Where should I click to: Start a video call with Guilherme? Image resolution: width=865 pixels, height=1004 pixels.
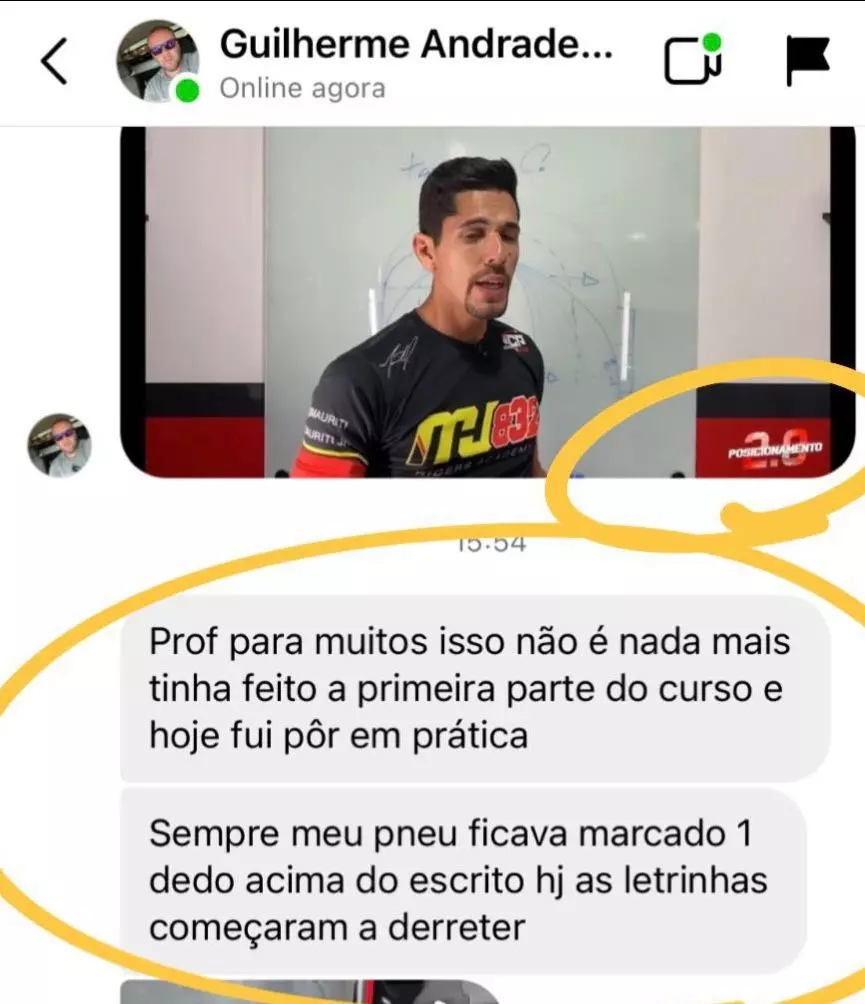[x=690, y=62]
